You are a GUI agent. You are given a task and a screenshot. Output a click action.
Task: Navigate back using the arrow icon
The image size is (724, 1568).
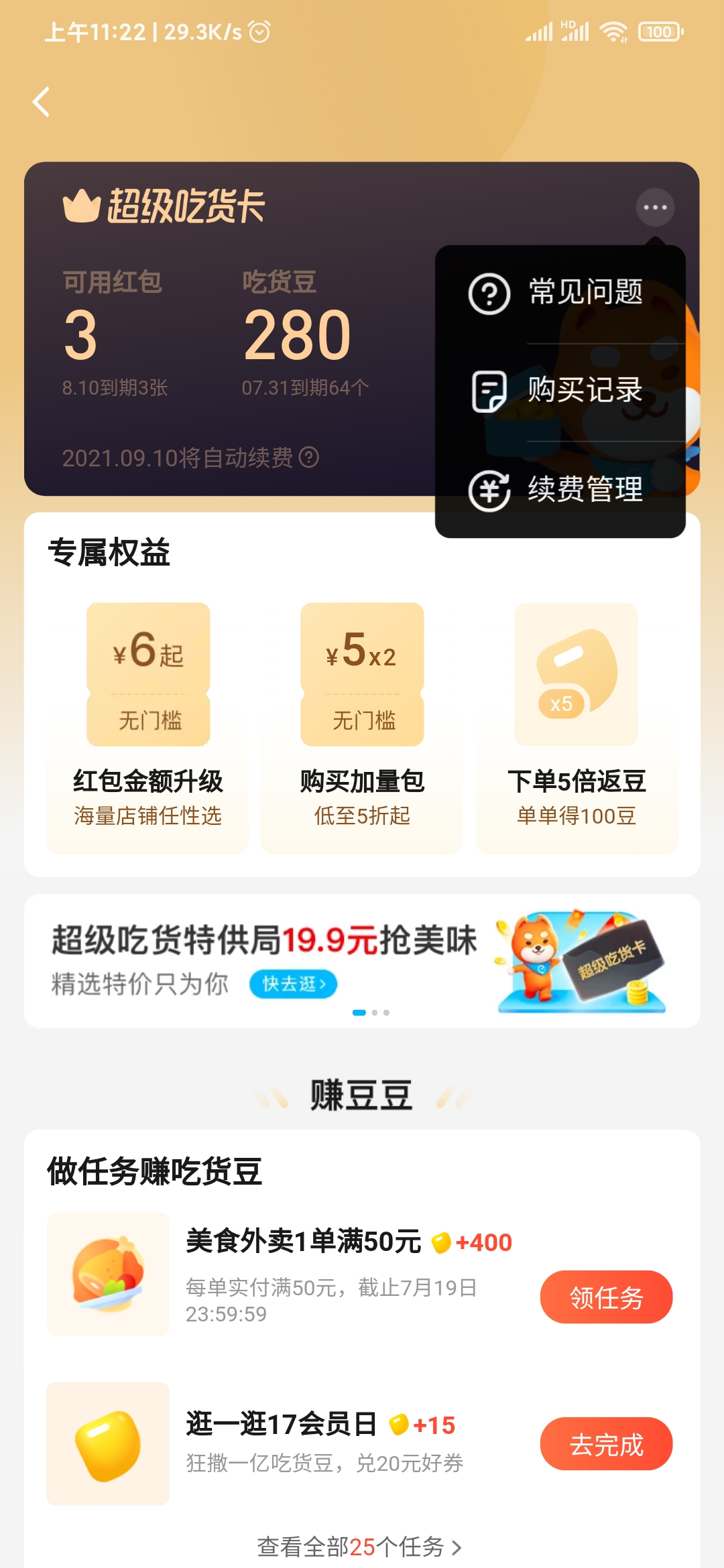point(42,103)
